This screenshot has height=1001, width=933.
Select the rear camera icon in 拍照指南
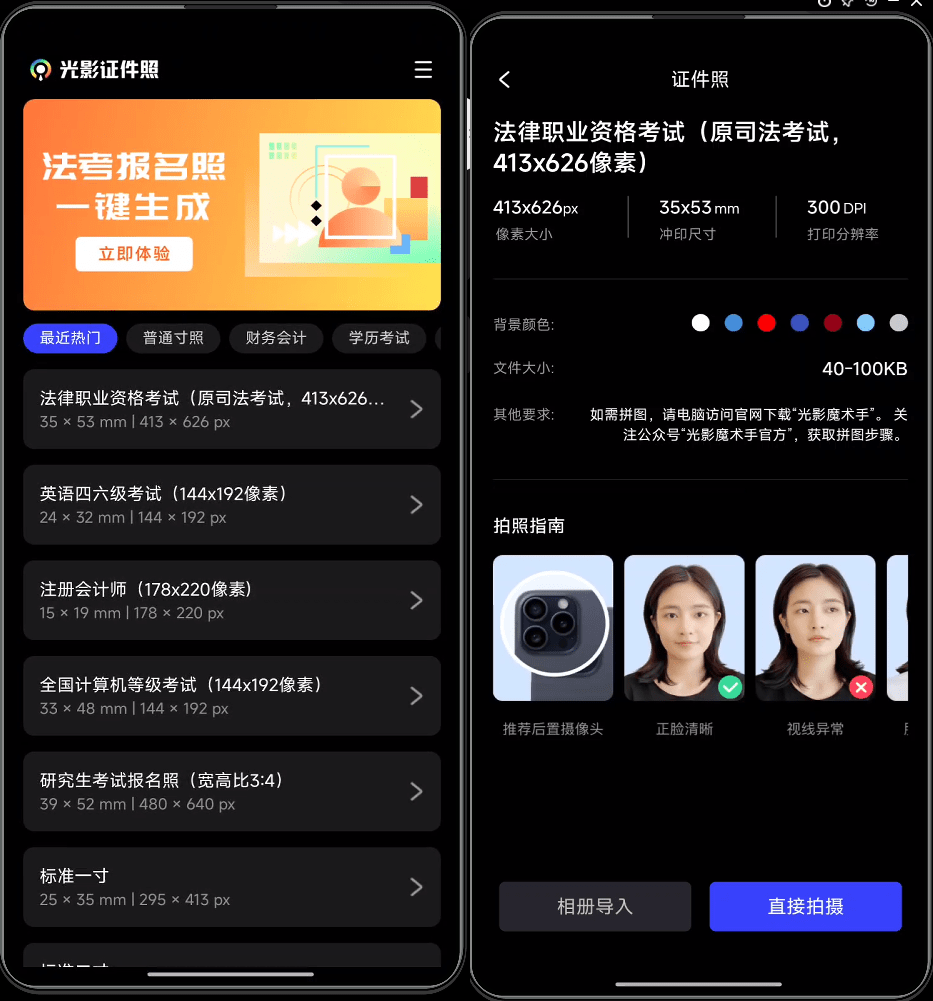pyautogui.click(x=553, y=628)
